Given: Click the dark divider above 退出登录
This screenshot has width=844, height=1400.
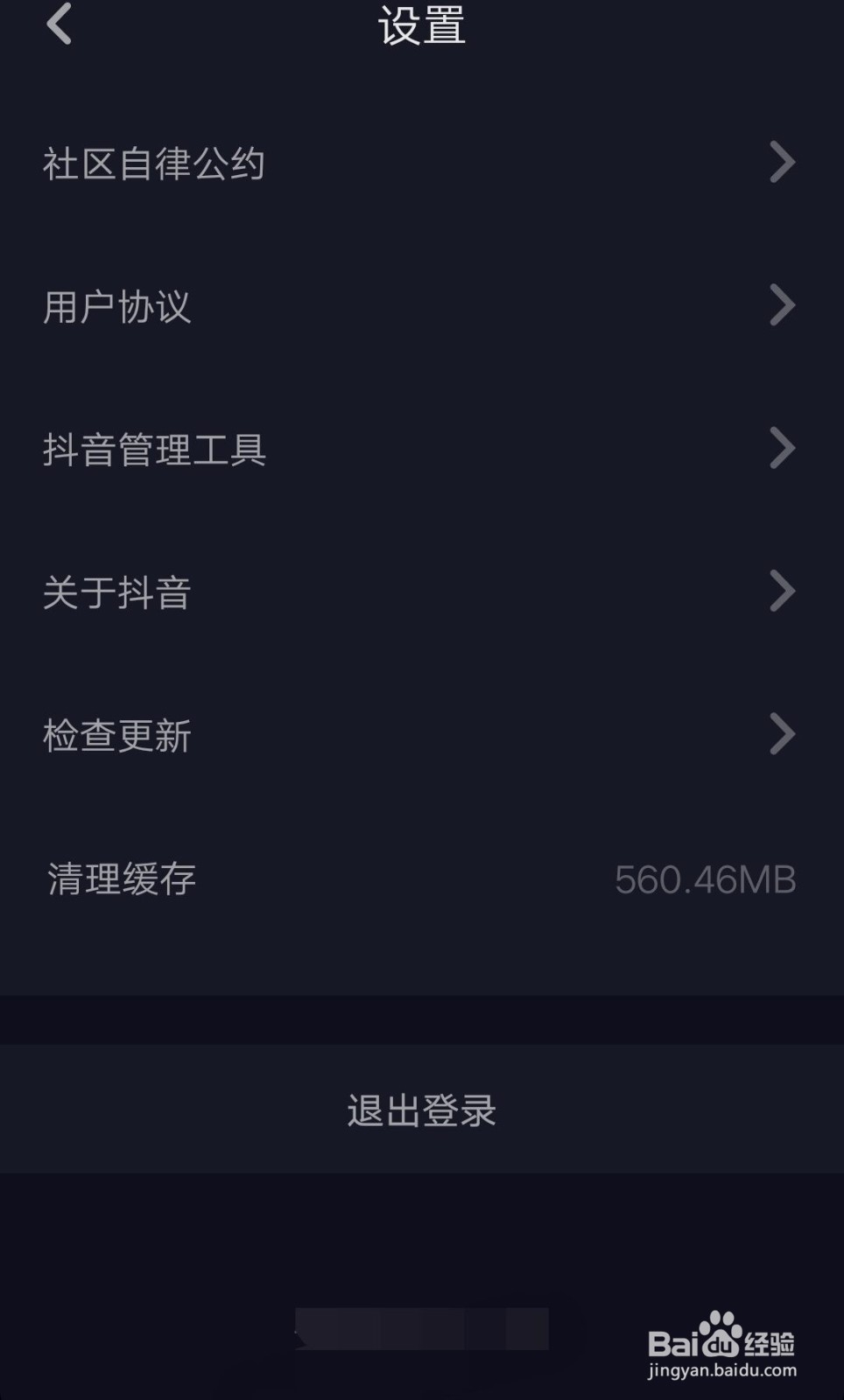Looking at the screenshot, I should coord(420,1018).
